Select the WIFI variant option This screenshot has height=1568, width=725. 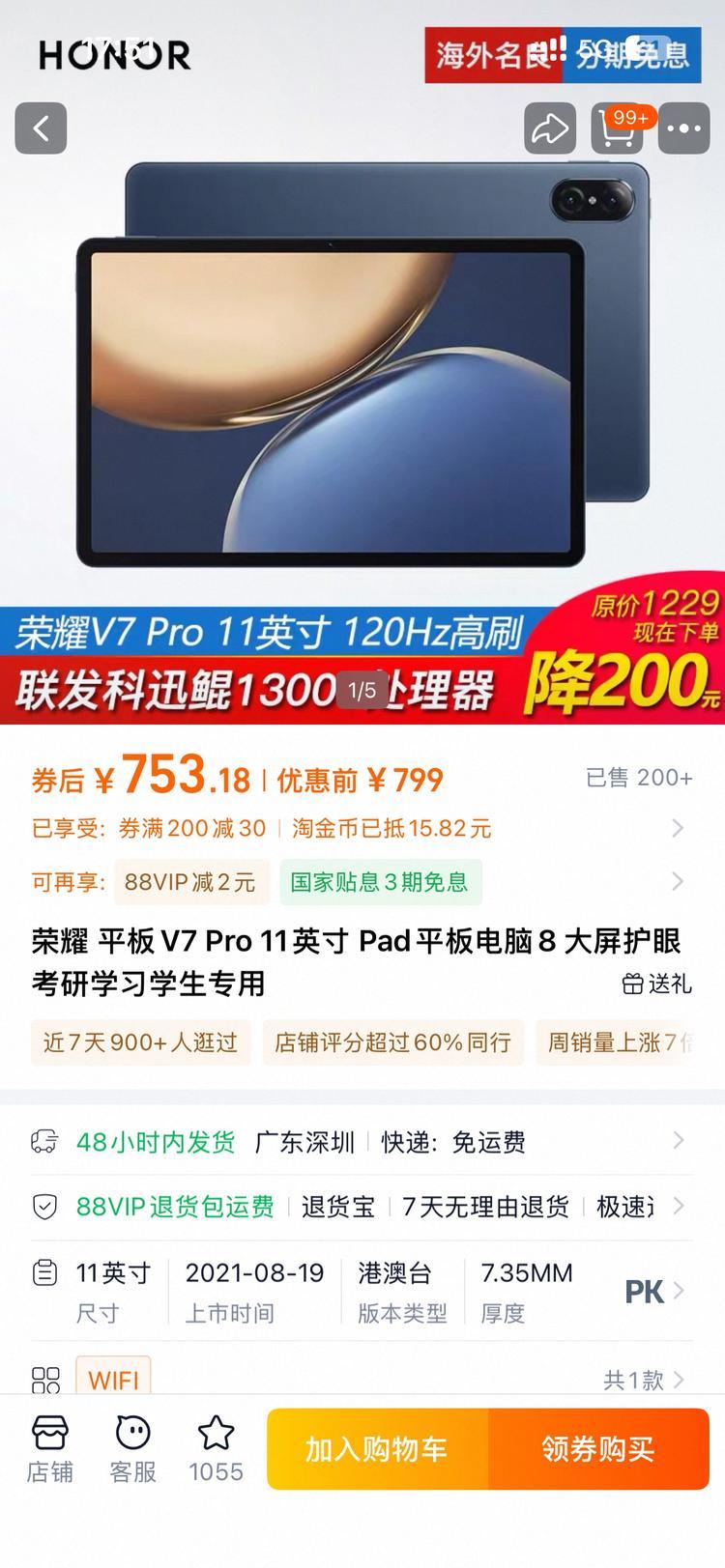click(114, 1380)
